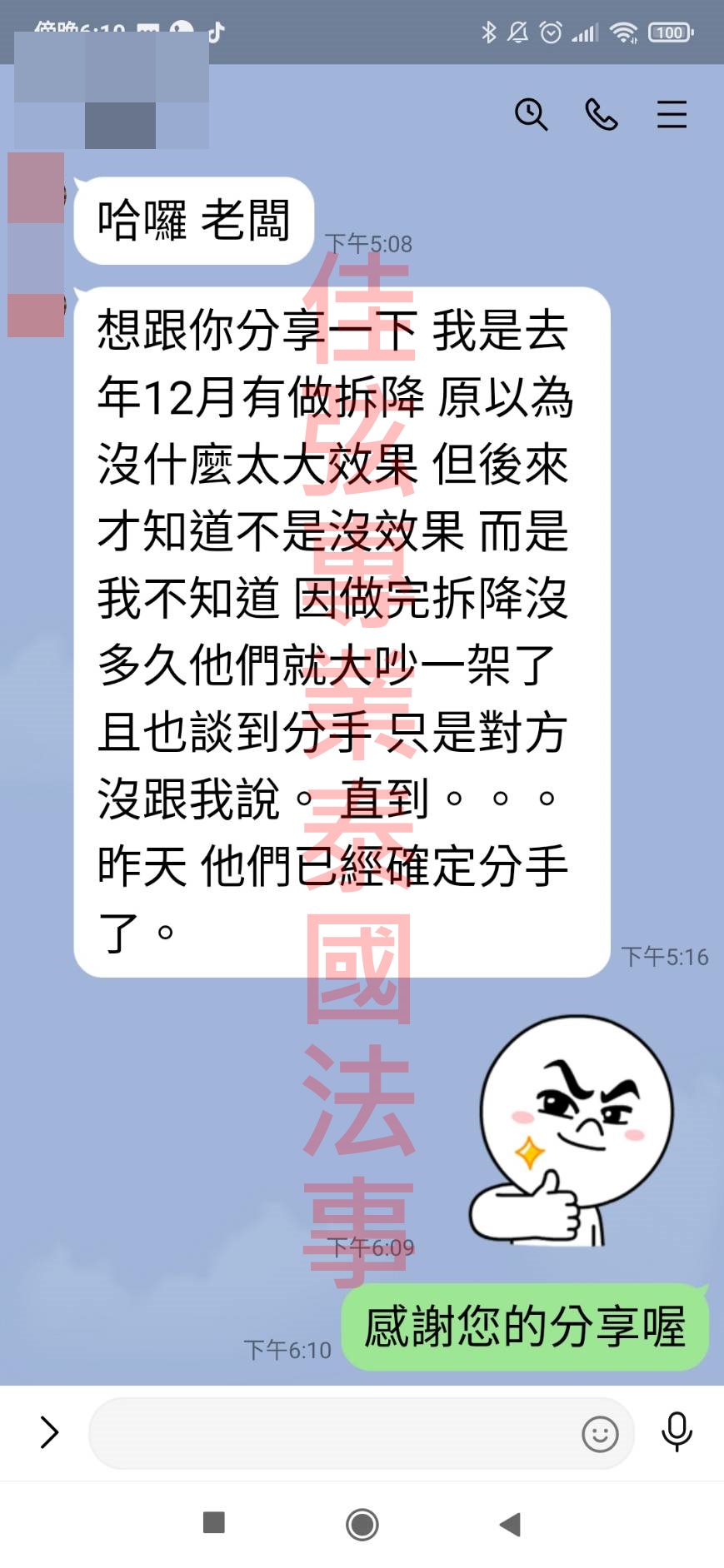Screen dimensions: 724x1568
Task: Start a voice call
Action: point(601,114)
